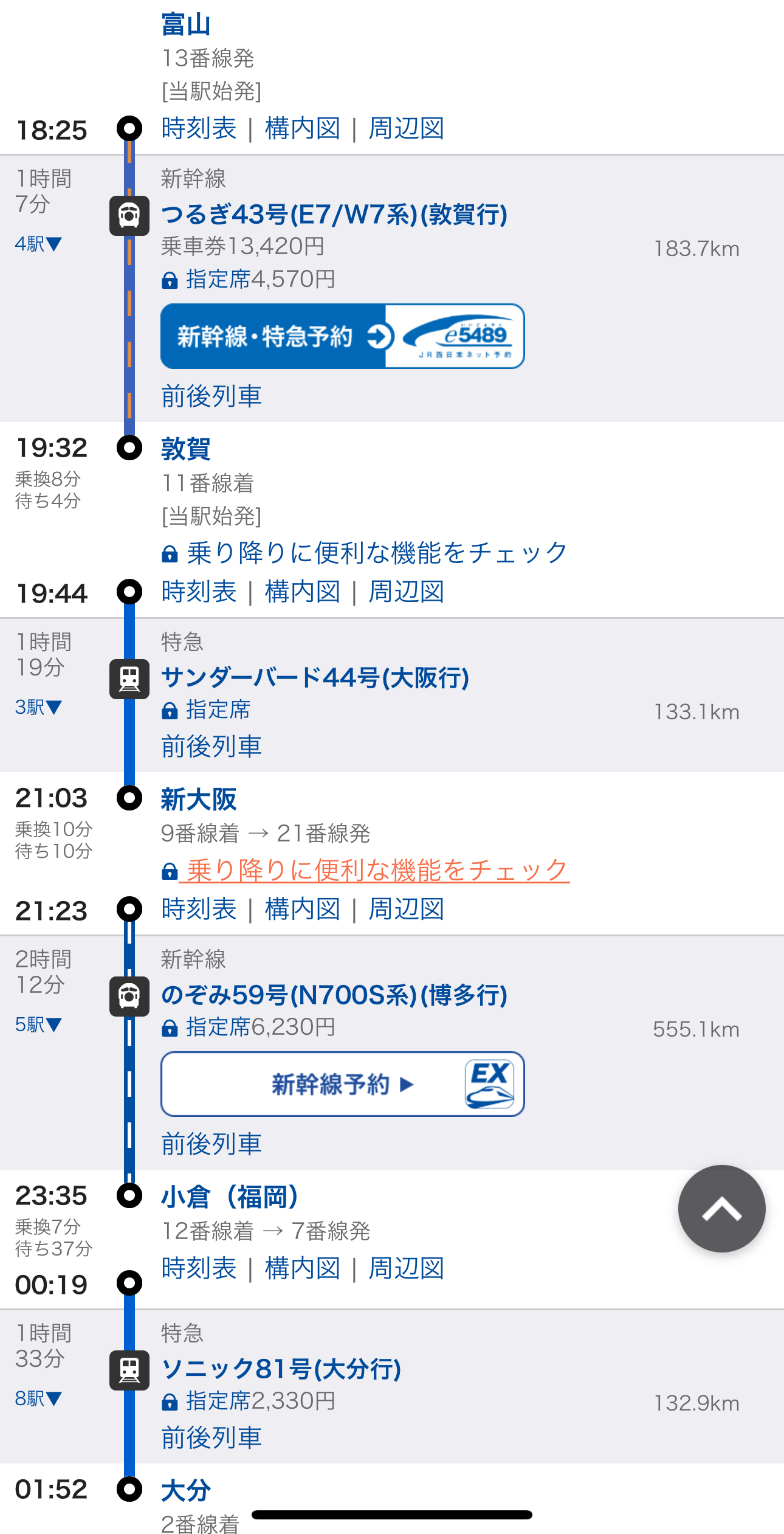The image size is (784, 1534).
Task: Expand the 4駅 stops list
Action: tap(38, 244)
